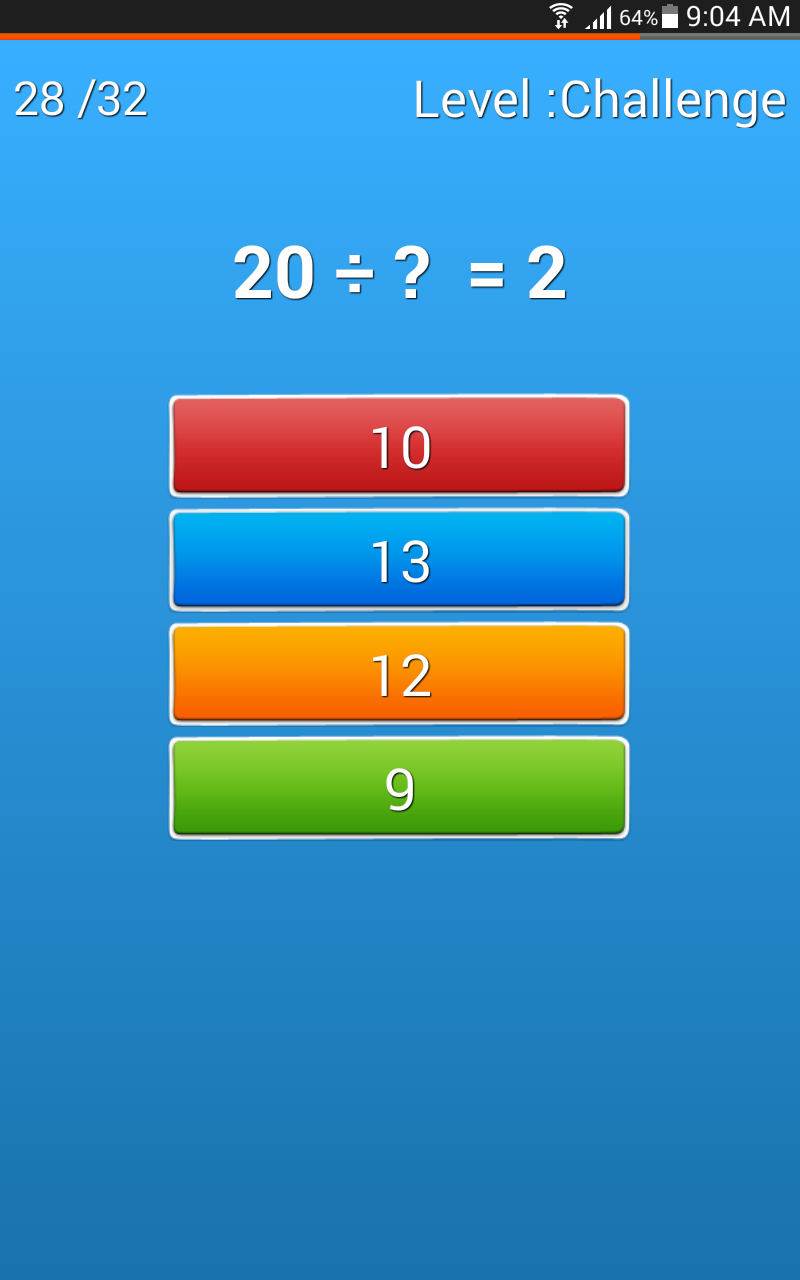Image resolution: width=800 pixels, height=1280 pixels.
Task: Tap the Level :Challenge label
Action: pos(600,99)
